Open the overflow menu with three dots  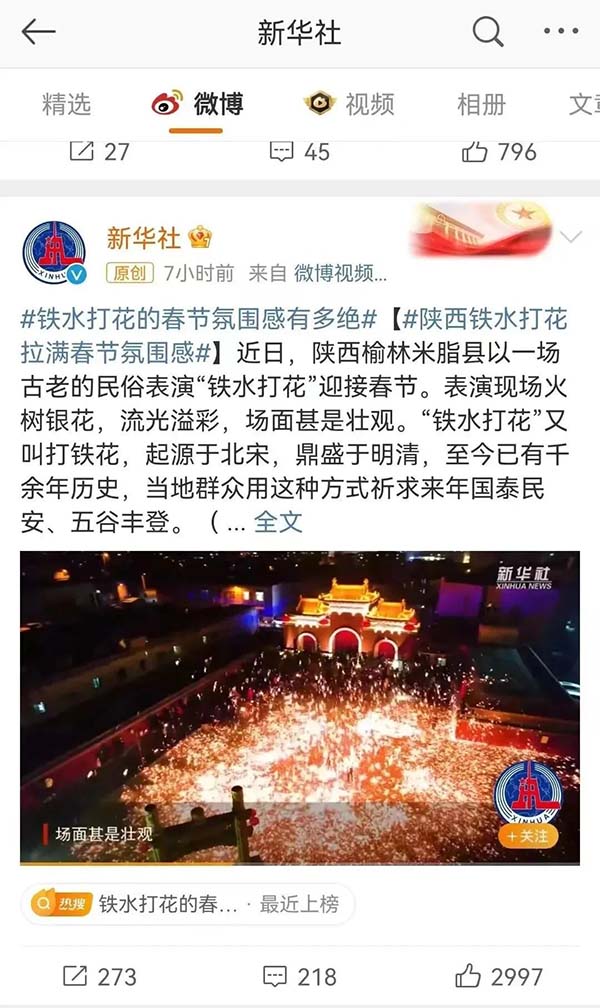561,33
